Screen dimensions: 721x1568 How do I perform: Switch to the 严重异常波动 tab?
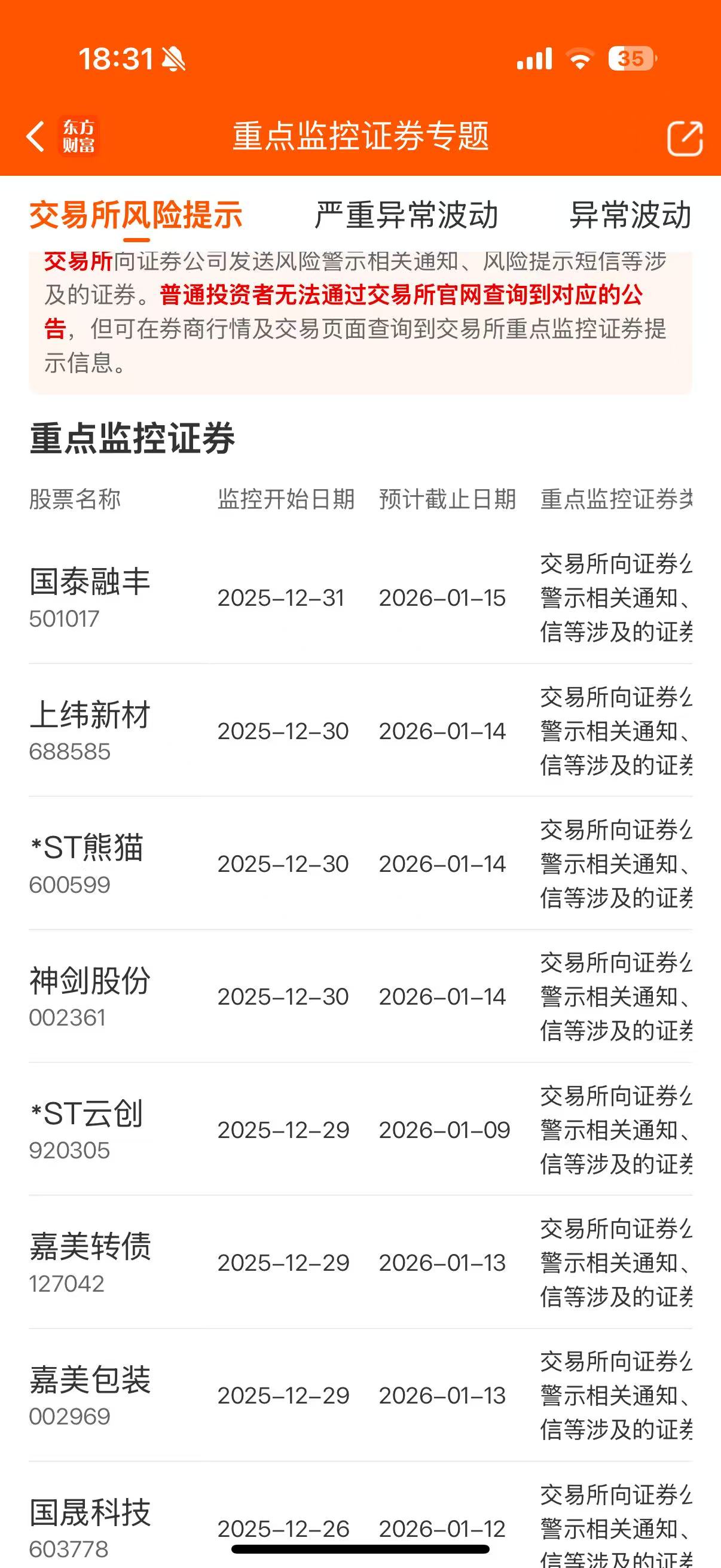click(406, 215)
